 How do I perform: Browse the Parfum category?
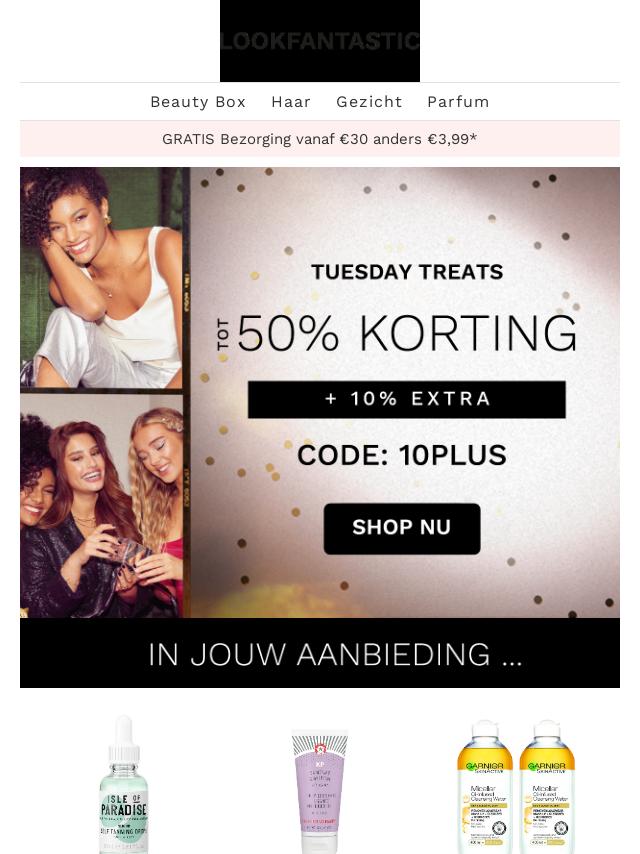click(458, 102)
